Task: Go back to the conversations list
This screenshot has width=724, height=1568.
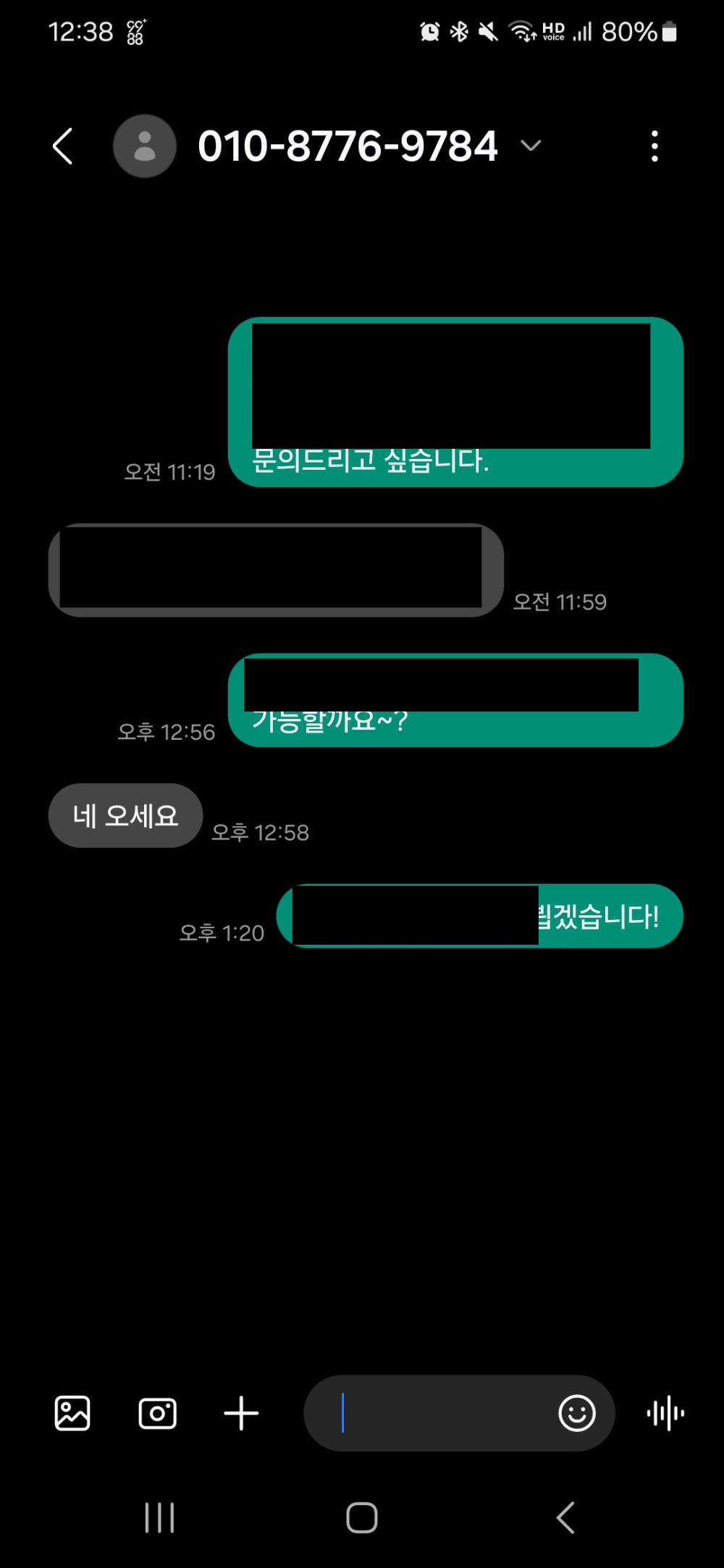Action: tap(63, 146)
